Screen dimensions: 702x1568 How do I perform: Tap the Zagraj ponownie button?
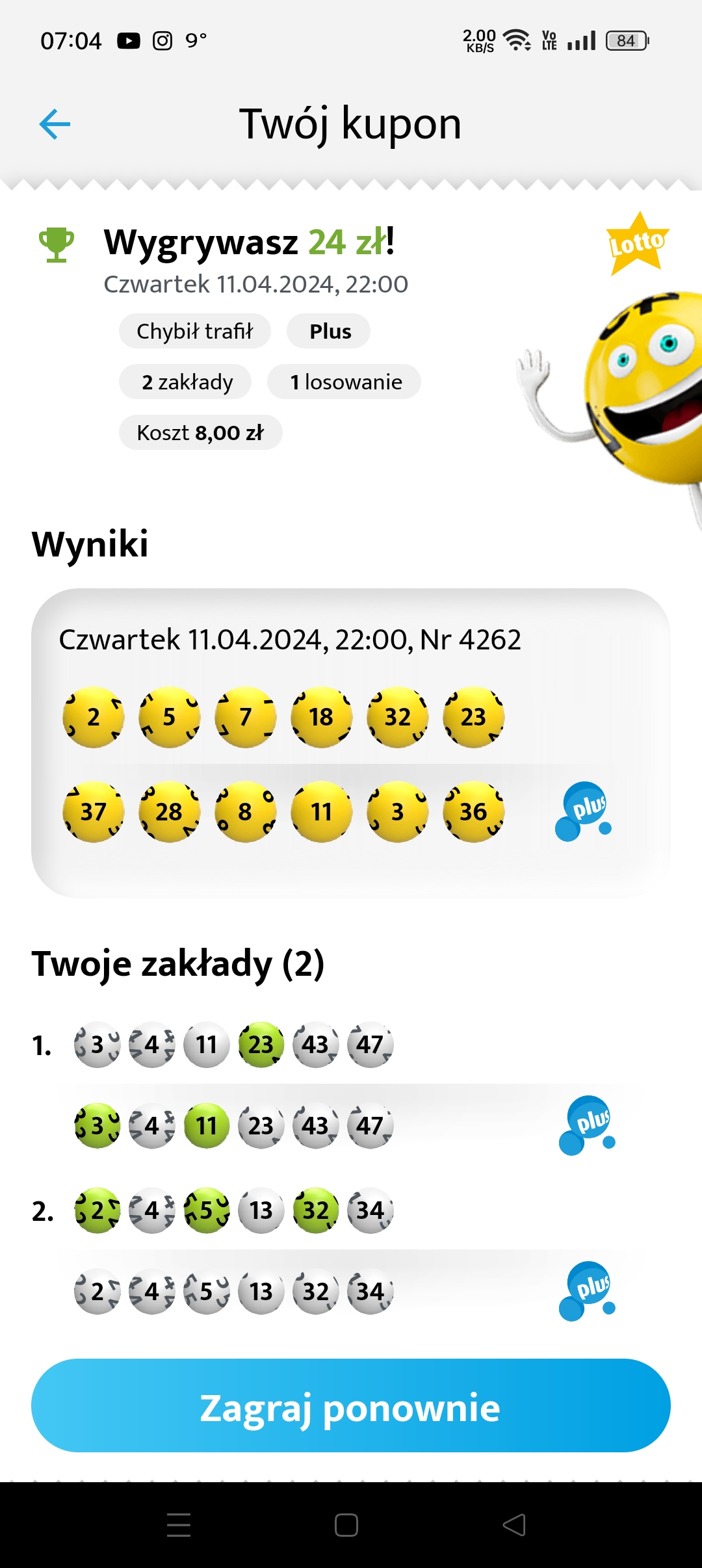(351, 1407)
